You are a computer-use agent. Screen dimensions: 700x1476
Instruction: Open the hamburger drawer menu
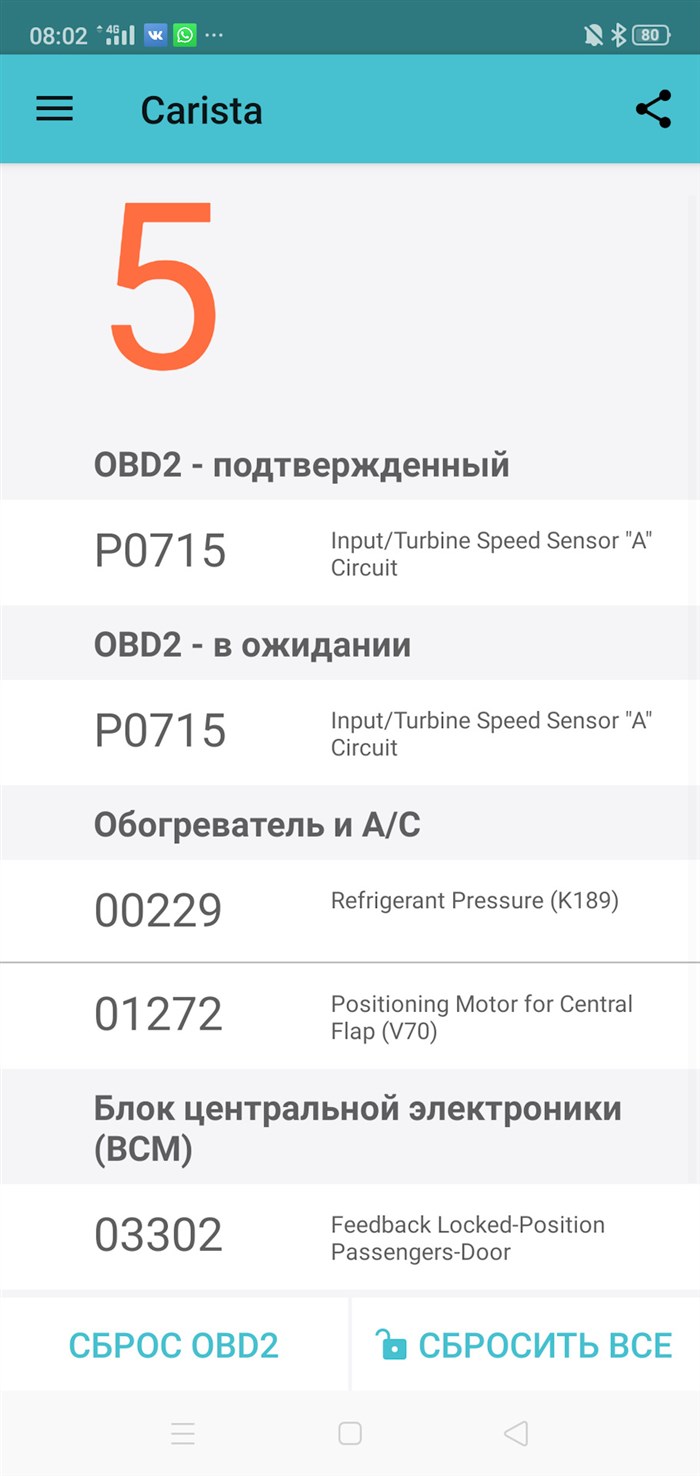pos(54,109)
